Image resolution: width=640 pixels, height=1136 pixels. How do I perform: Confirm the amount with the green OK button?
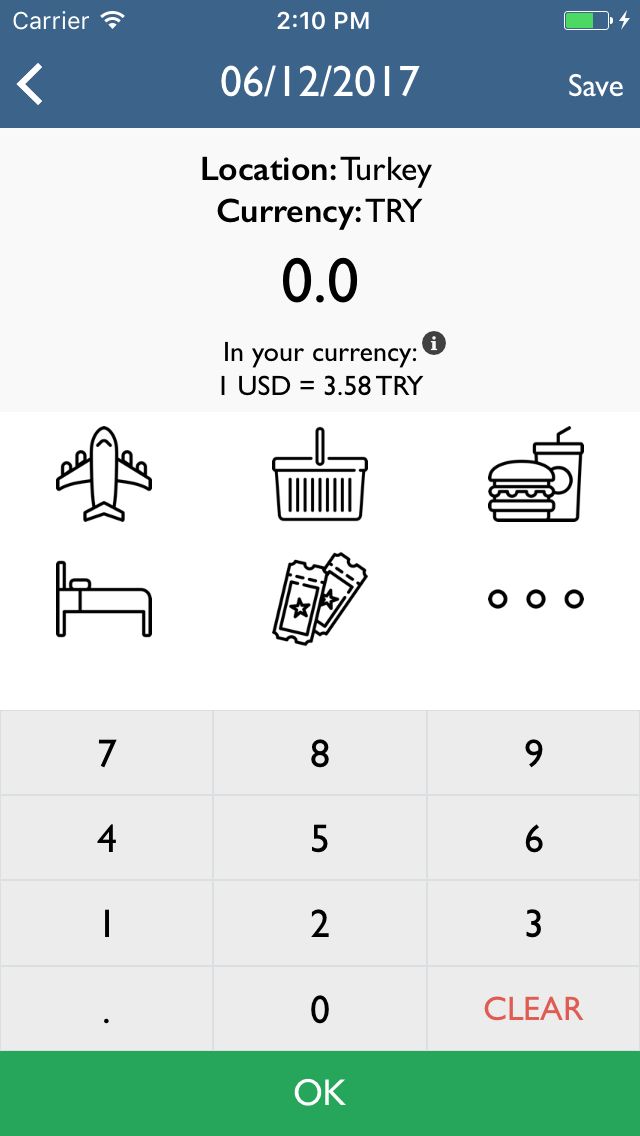point(320,1093)
